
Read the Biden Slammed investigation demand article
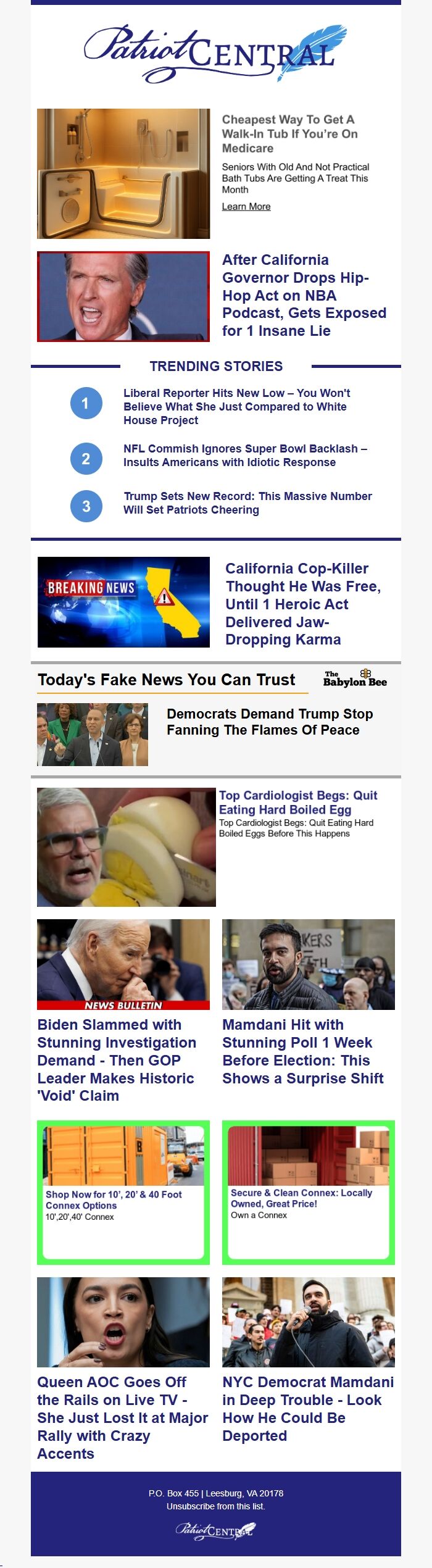tap(117, 1059)
